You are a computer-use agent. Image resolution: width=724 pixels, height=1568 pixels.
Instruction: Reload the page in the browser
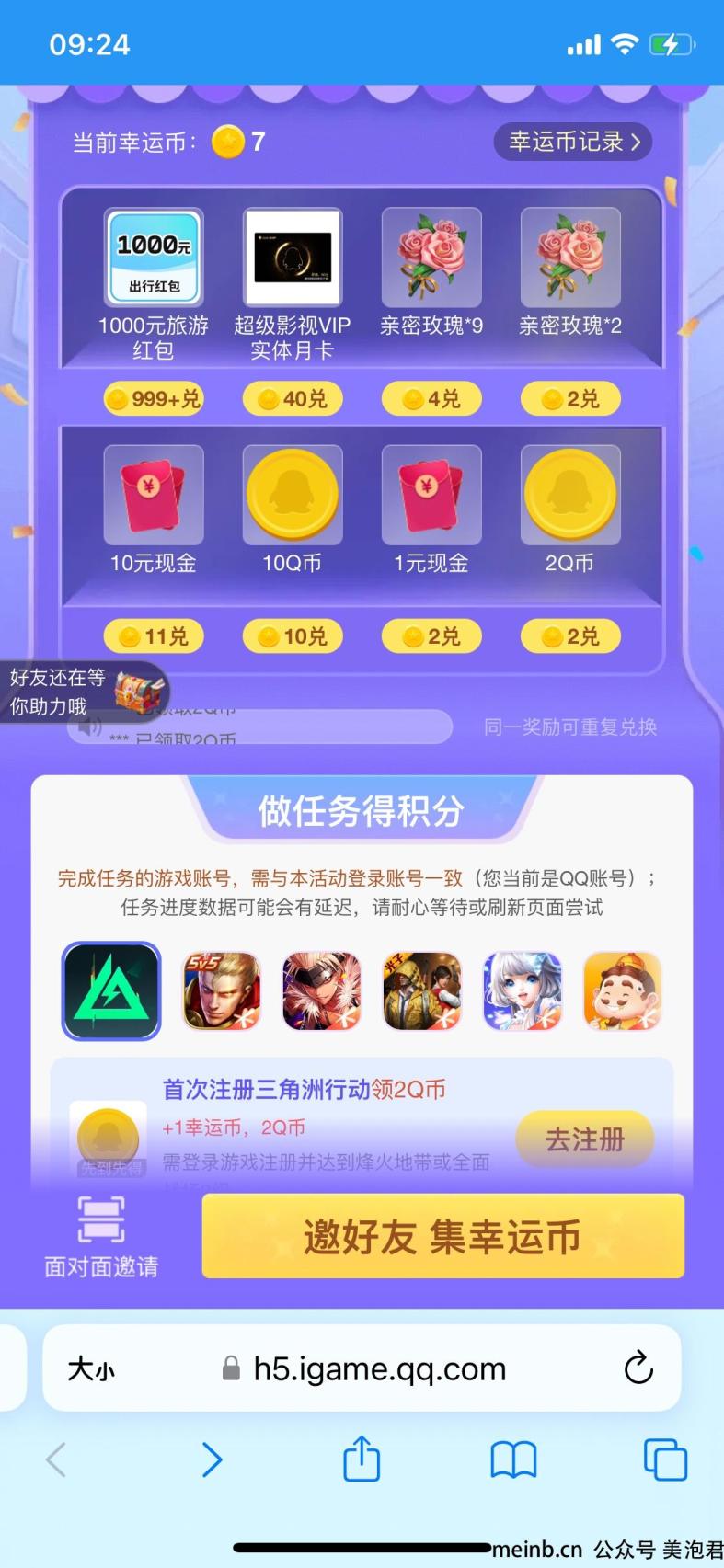pyautogui.click(x=638, y=1368)
